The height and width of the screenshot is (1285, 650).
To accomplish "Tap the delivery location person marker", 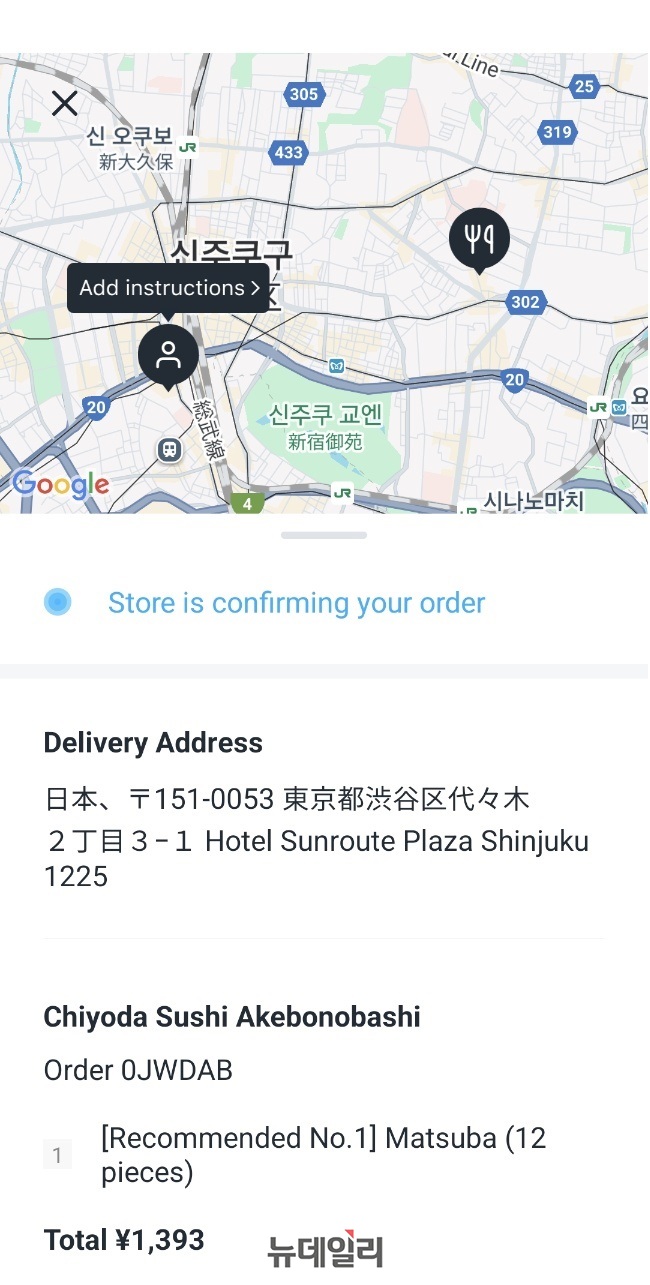I will (x=168, y=355).
